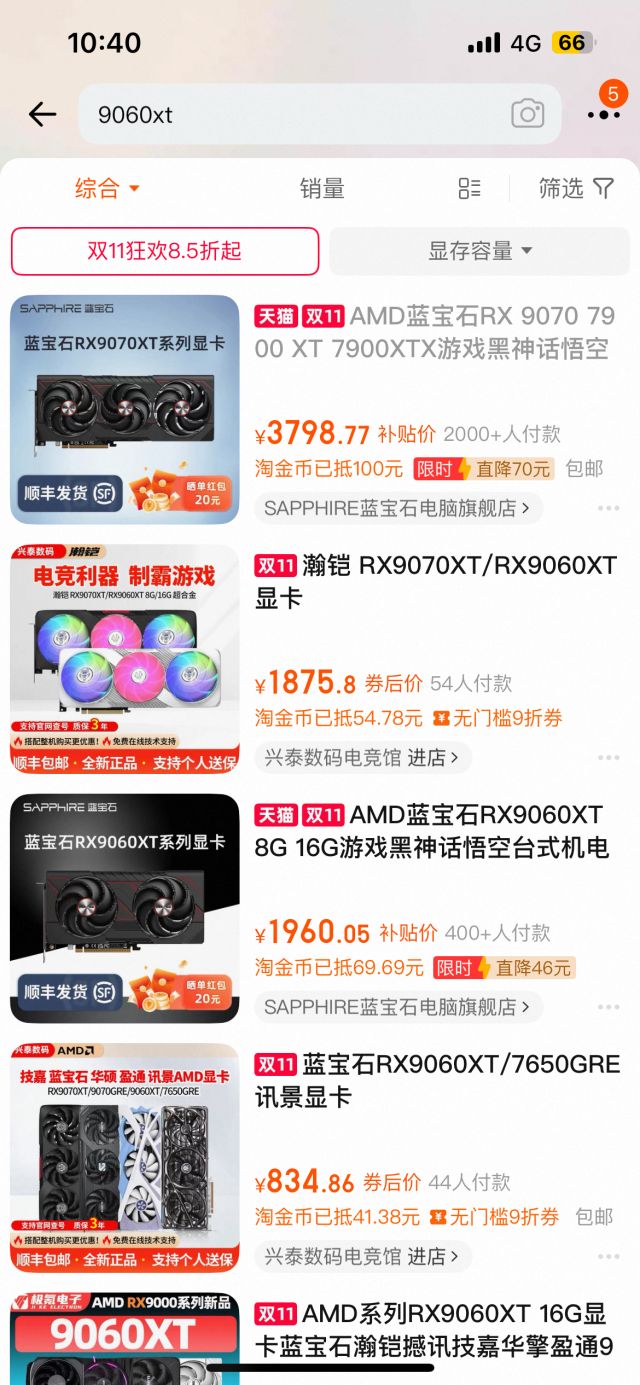This screenshot has height=1385, width=640.
Task: Open the 蓝宝石RX 9070 ¥3798.77 listing
Action: 434,333
